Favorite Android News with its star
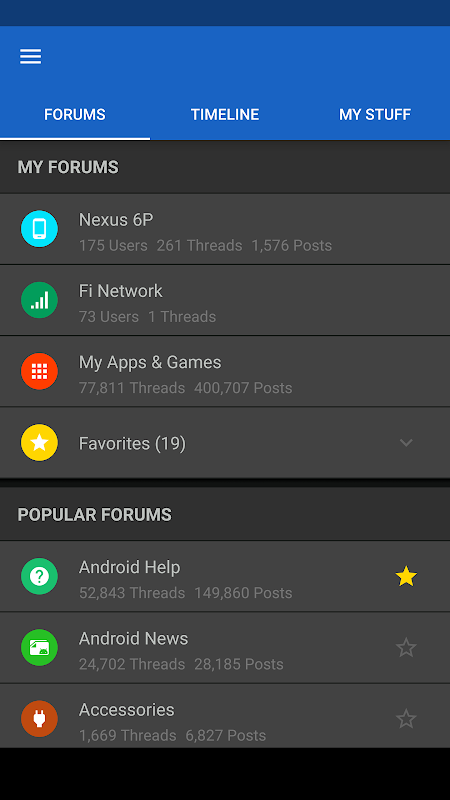Viewport: 450px width, 800px height. (x=406, y=648)
